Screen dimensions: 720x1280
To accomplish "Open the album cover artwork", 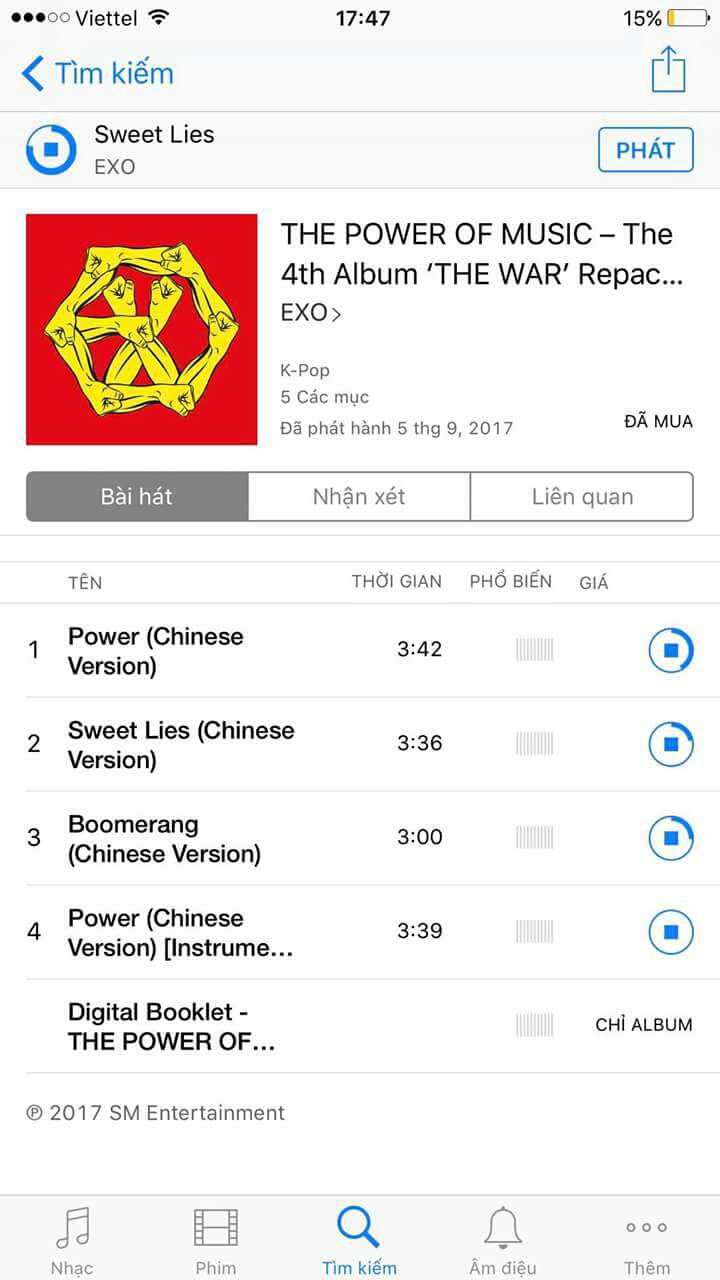I will tap(141, 329).
